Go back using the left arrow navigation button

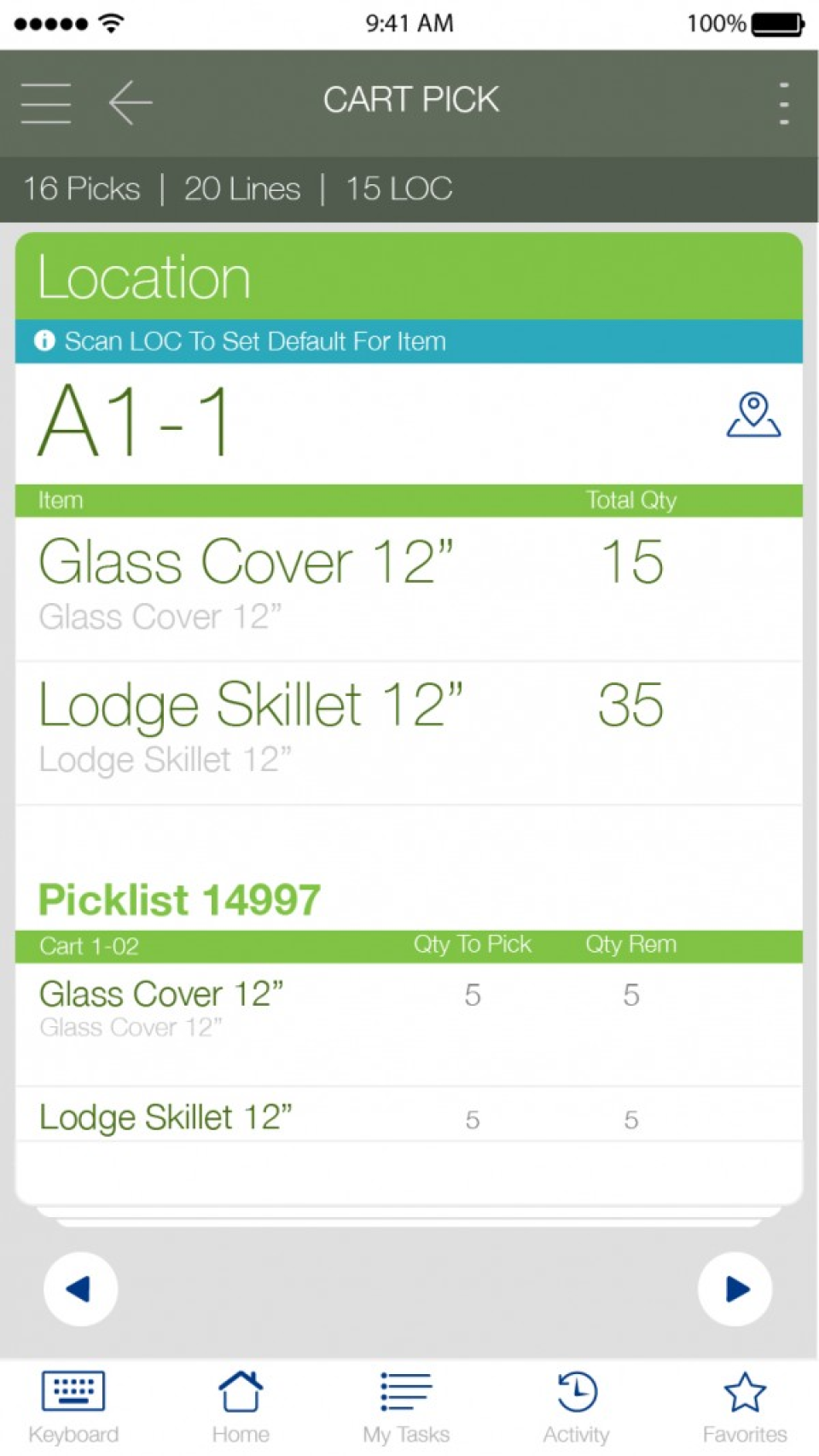[x=81, y=1289]
